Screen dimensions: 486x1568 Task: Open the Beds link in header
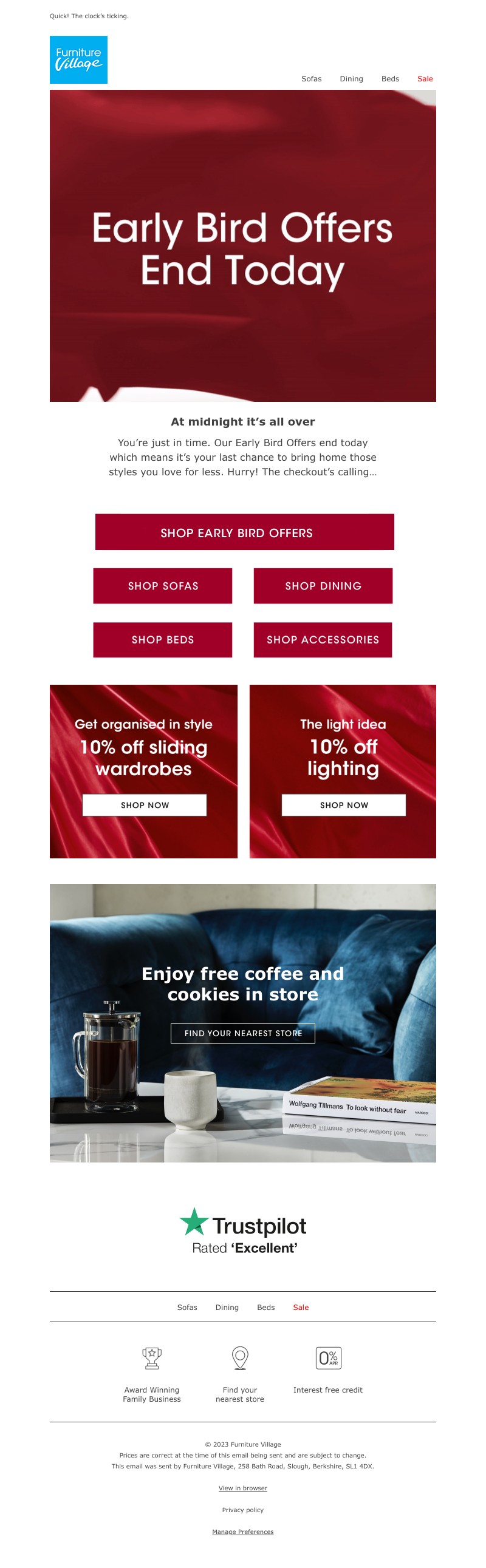pyautogui.click(x=390, y=78)
